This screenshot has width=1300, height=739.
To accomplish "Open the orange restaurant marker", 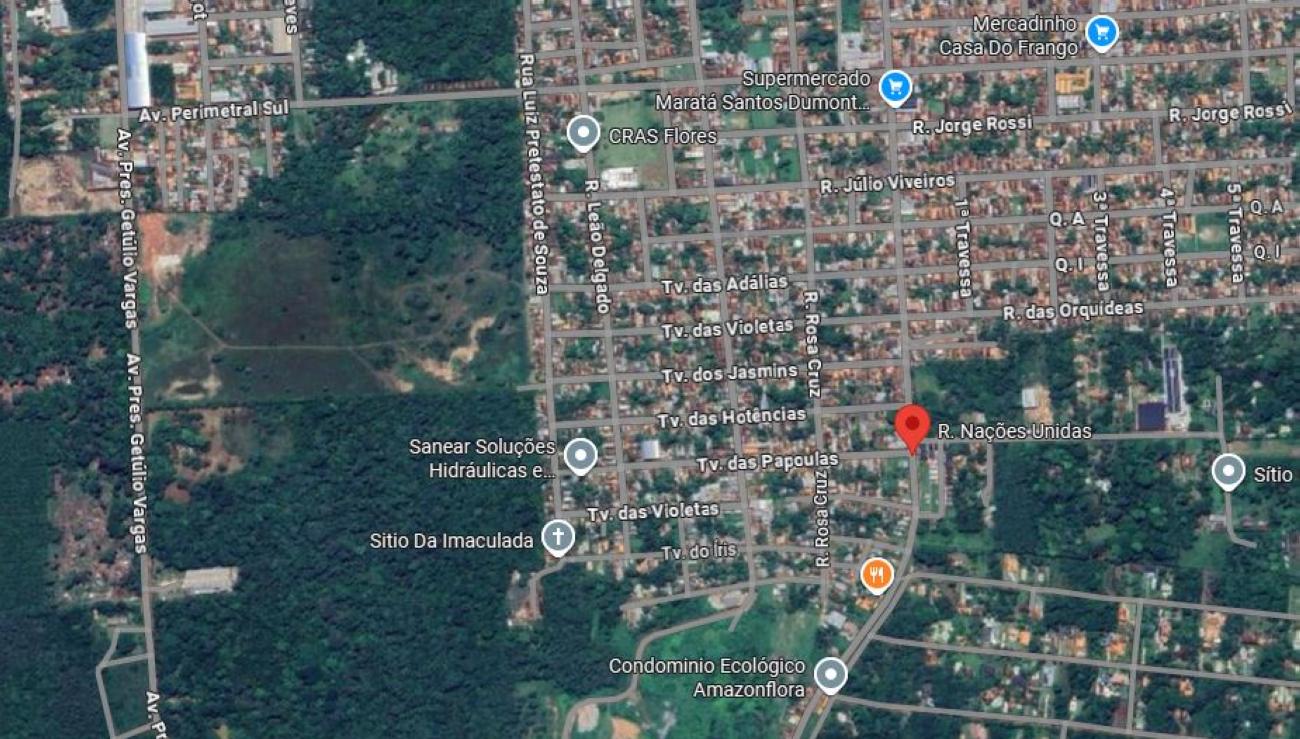I will pos(876,574).
